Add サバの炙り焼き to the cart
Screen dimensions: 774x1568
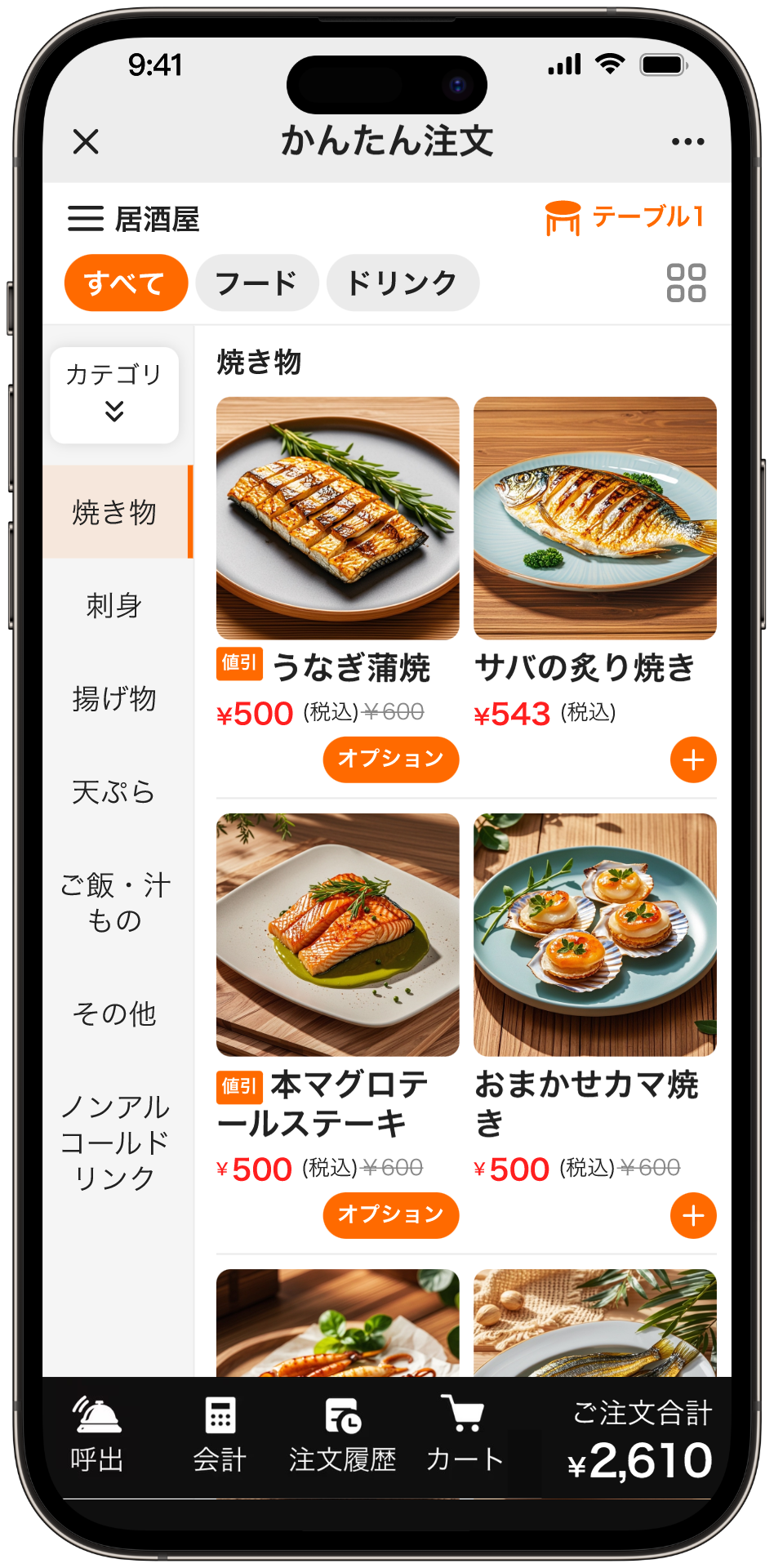[x=693, y=759]
